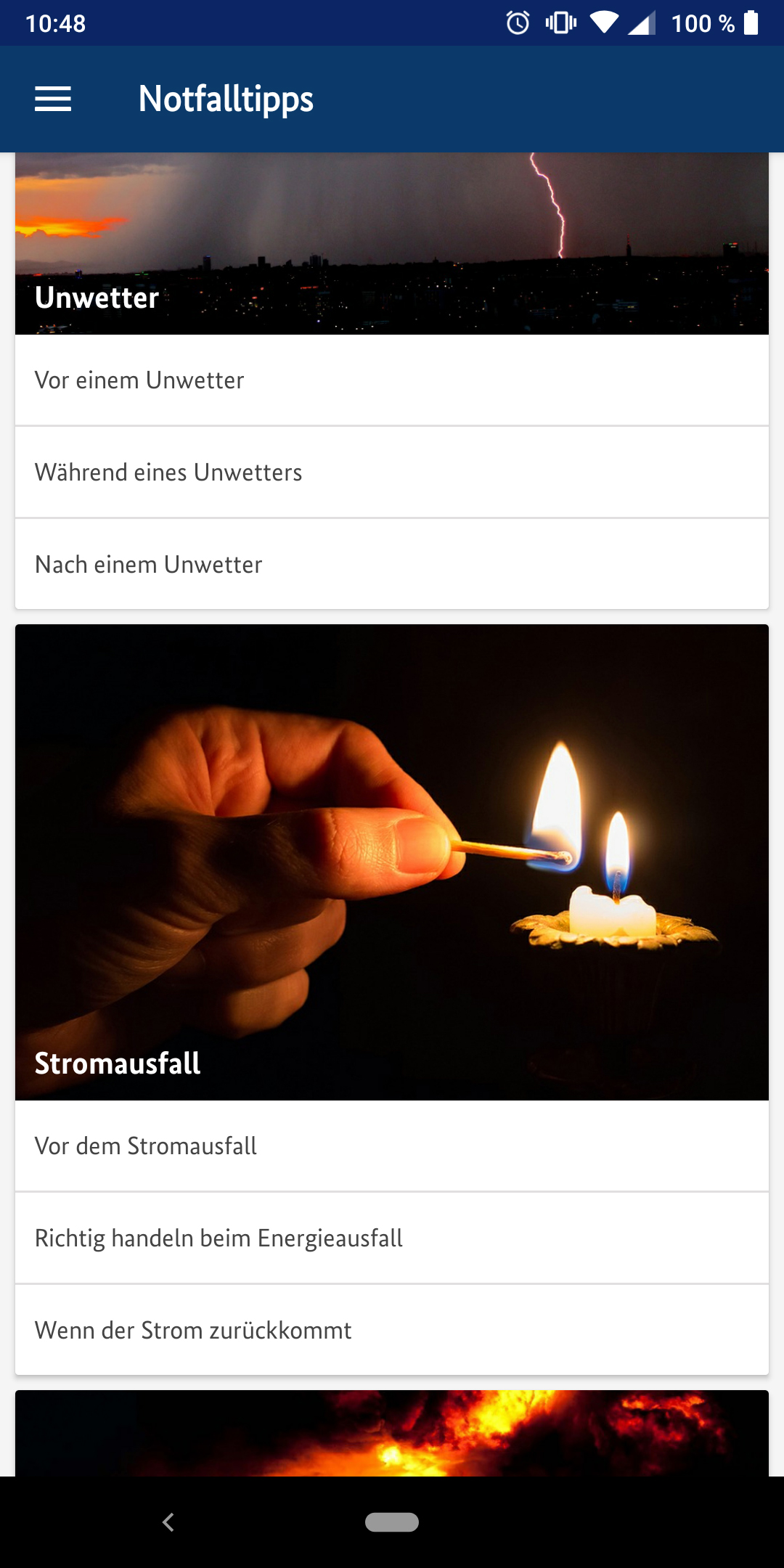Go back using system back arrow
The width and height of the screenshot is (784, 1568).
click(x=168, y=1522)
